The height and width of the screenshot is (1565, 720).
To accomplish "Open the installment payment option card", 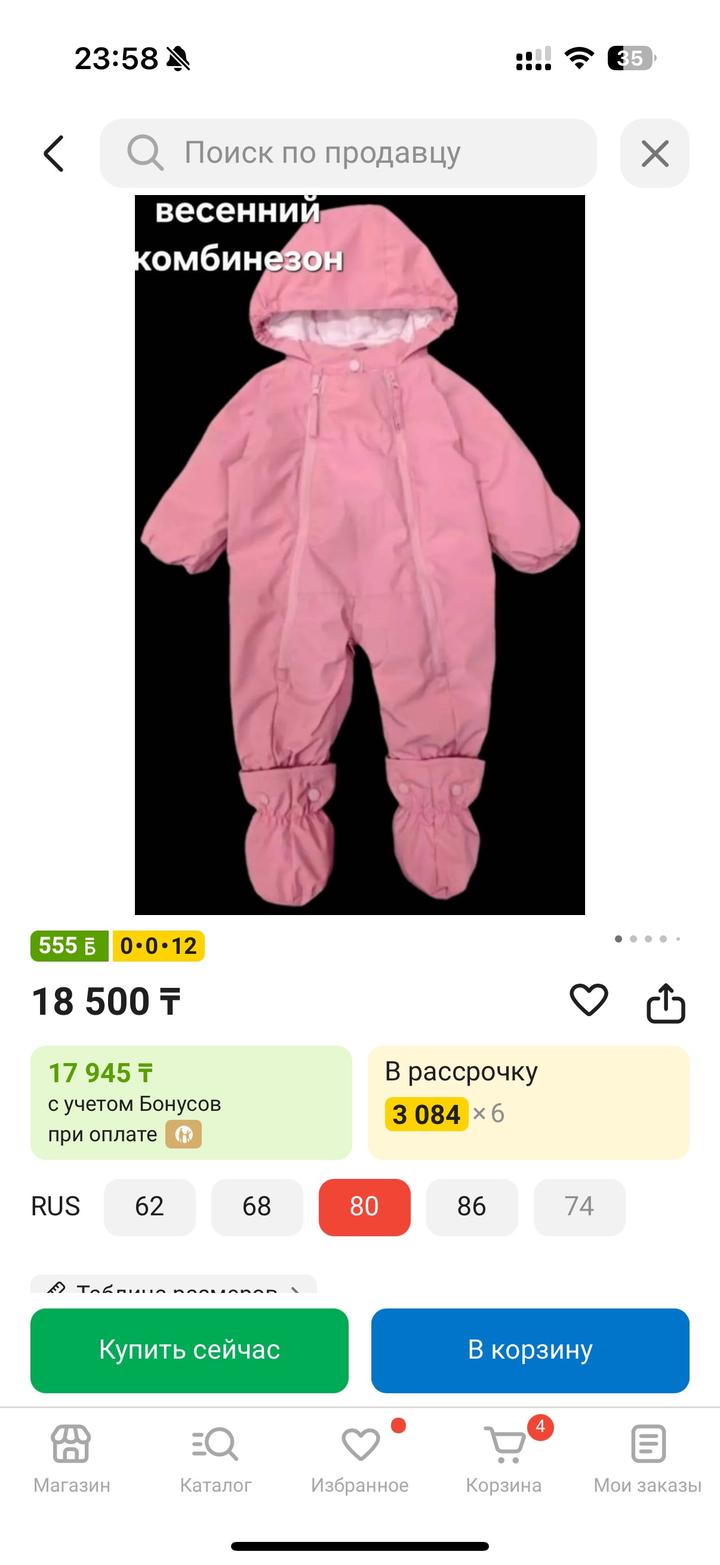I will point(528,1102).
